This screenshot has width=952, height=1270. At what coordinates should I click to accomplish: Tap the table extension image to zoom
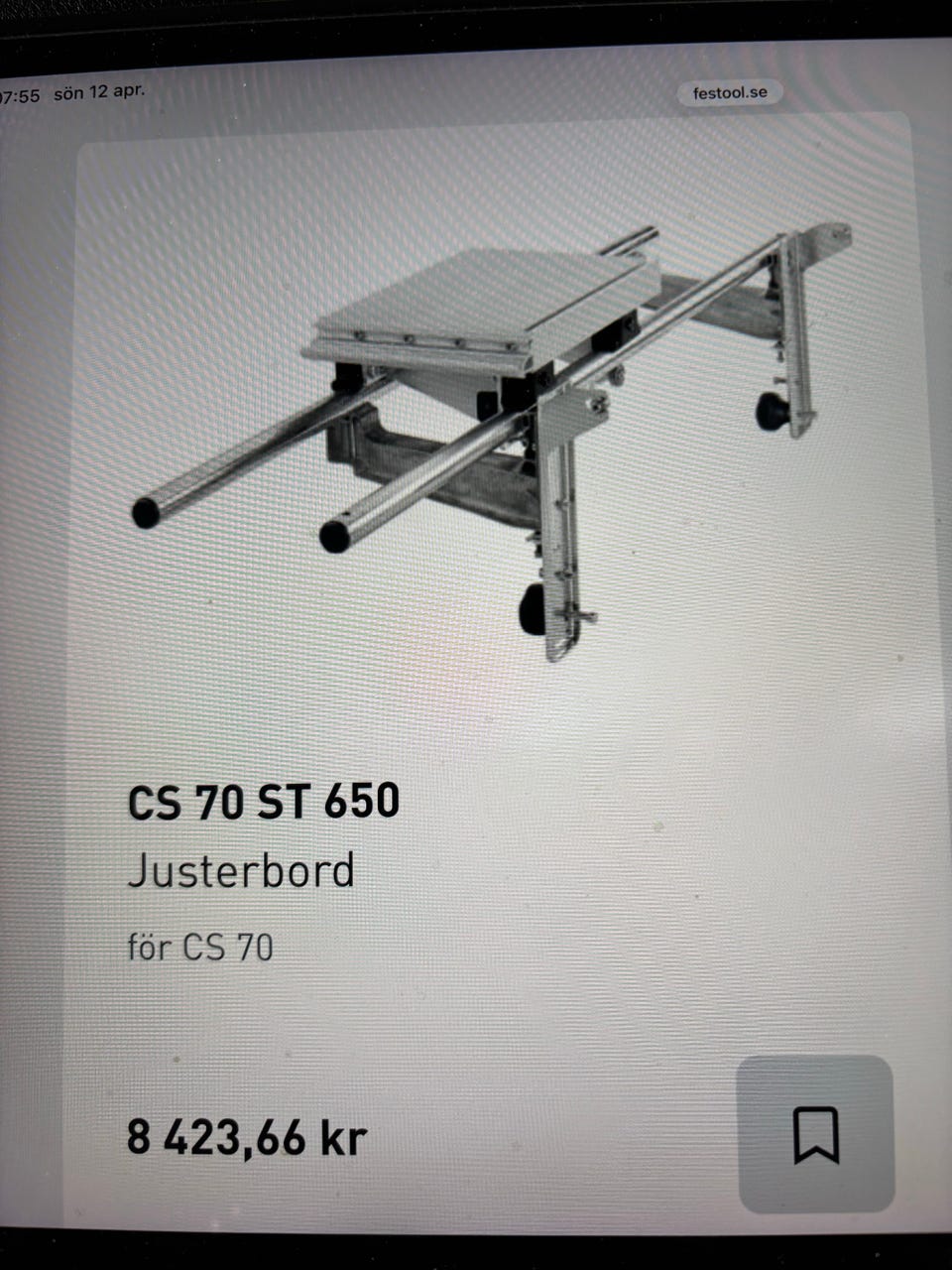click(x=496, y=417)
